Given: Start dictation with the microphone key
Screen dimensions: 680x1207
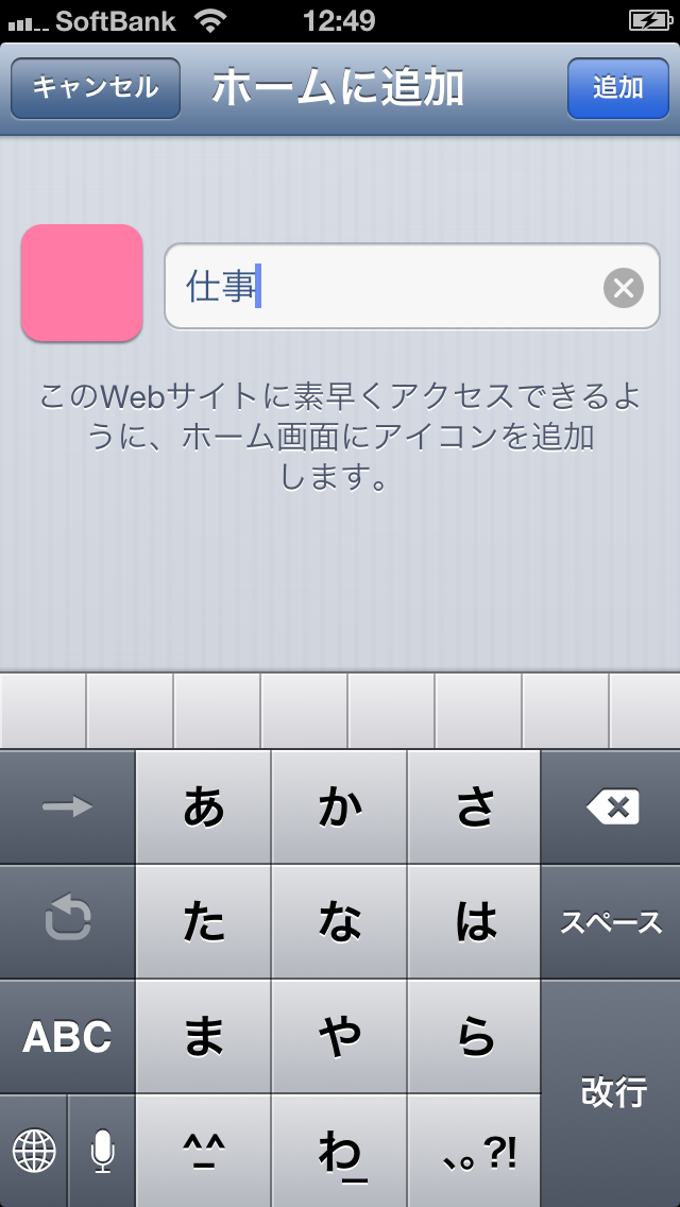Looking at the screenshot, I should point(102,1152).
